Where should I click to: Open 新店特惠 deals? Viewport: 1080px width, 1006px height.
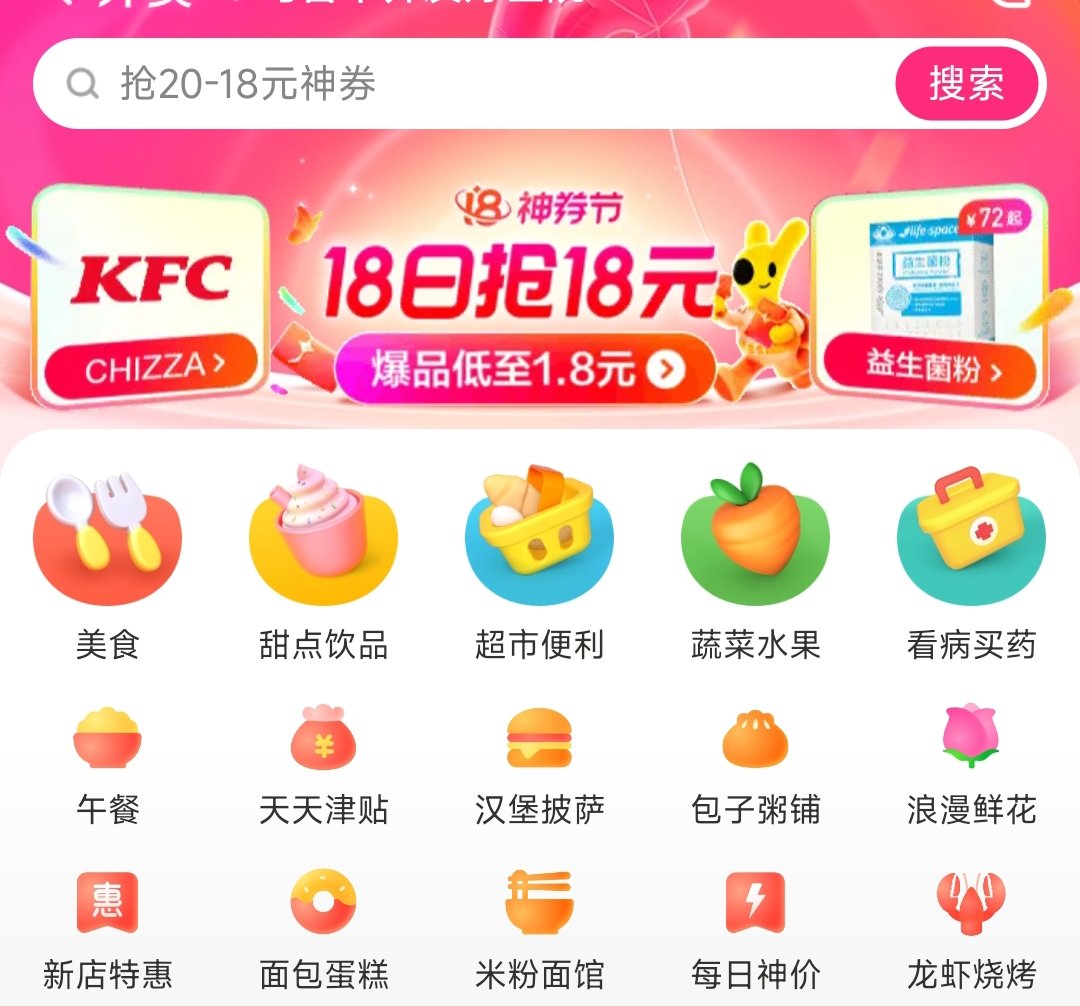(108, 930)
